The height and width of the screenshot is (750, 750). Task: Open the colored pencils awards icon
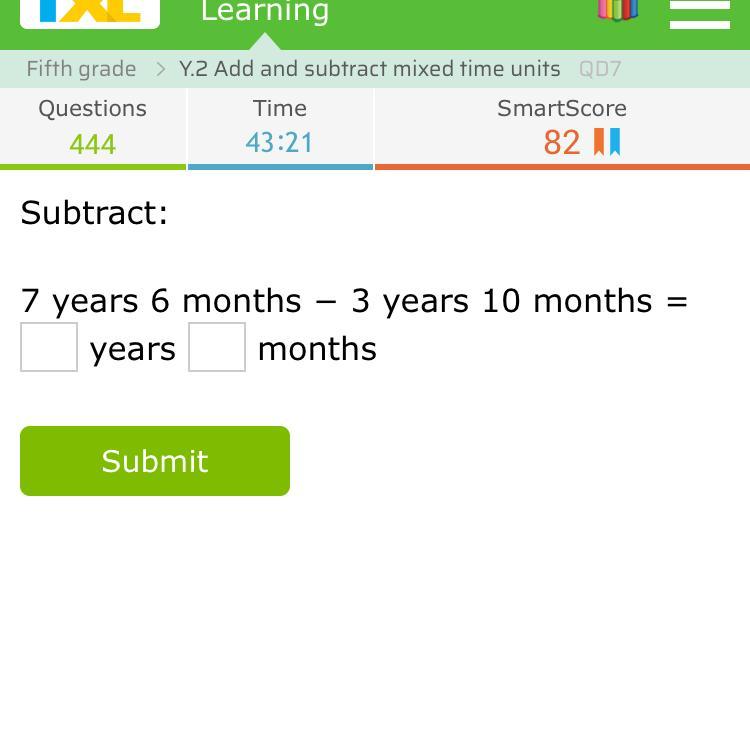[617, 10]
